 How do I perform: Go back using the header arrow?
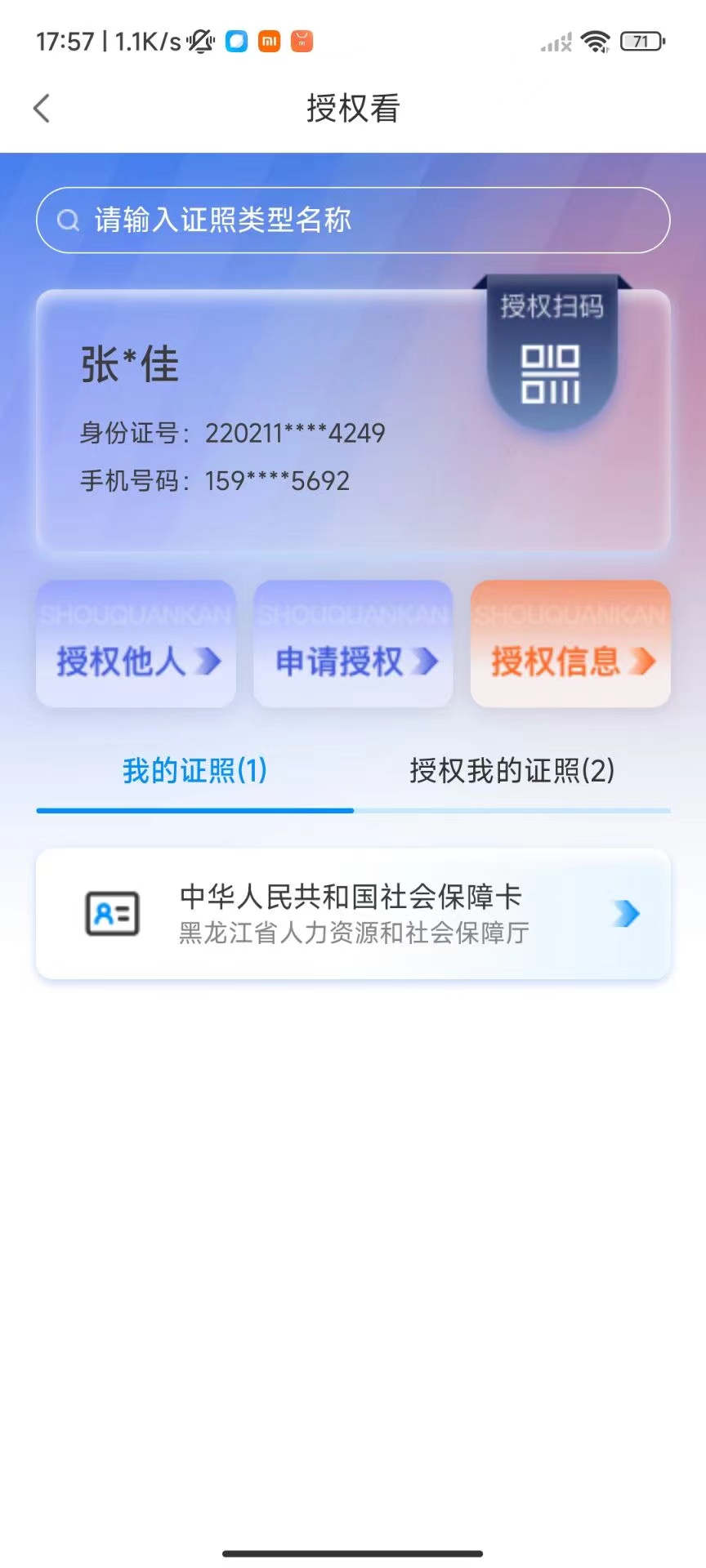pos(42,108)
